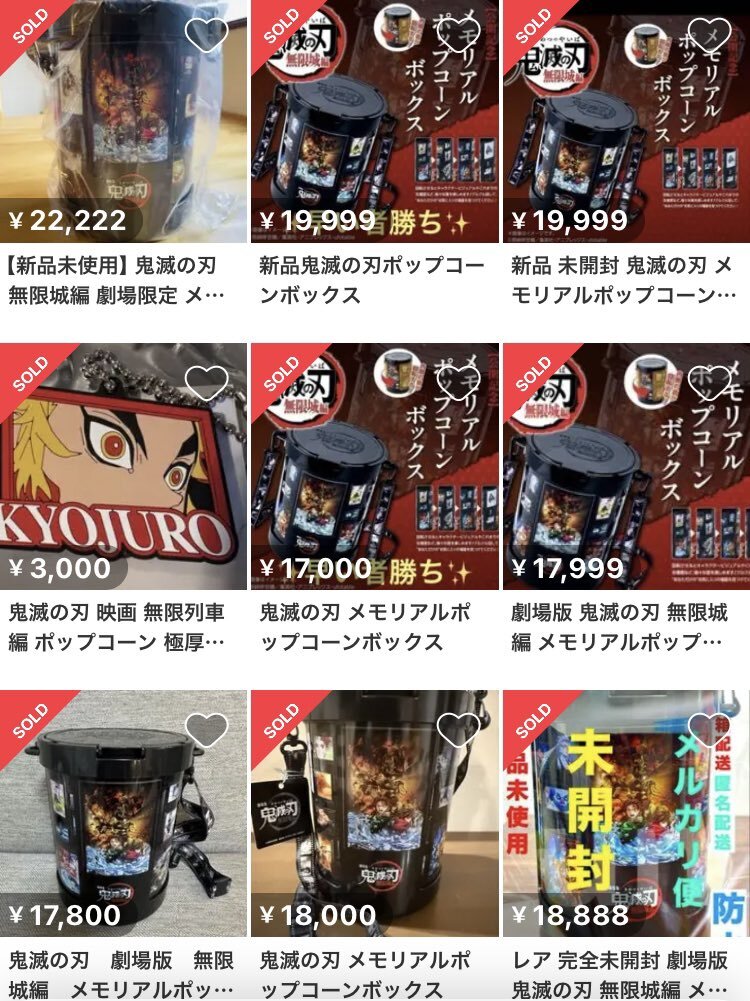
Task: Open the ¥18,888 レア 完全未開封 listing
Action: [626, 815]
